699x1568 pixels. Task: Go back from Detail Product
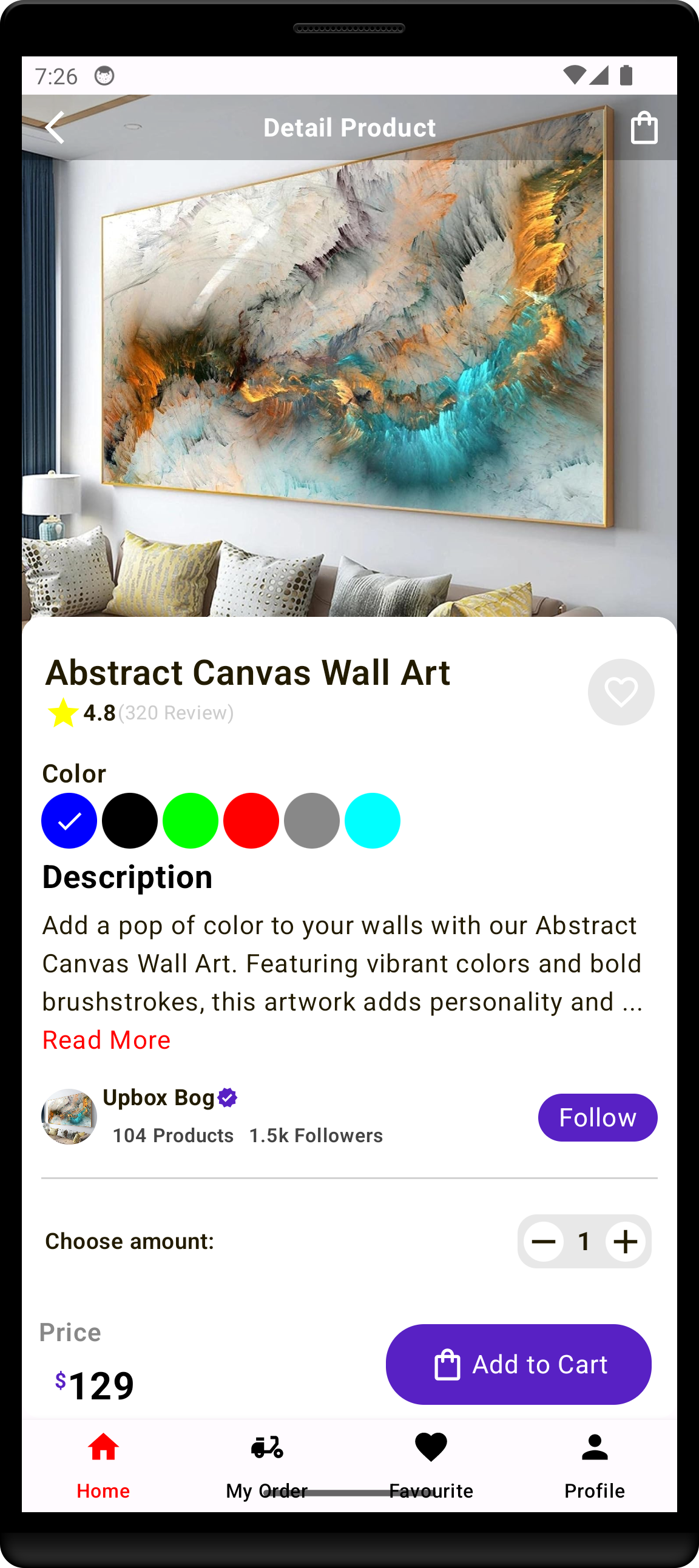coord(55,127)
